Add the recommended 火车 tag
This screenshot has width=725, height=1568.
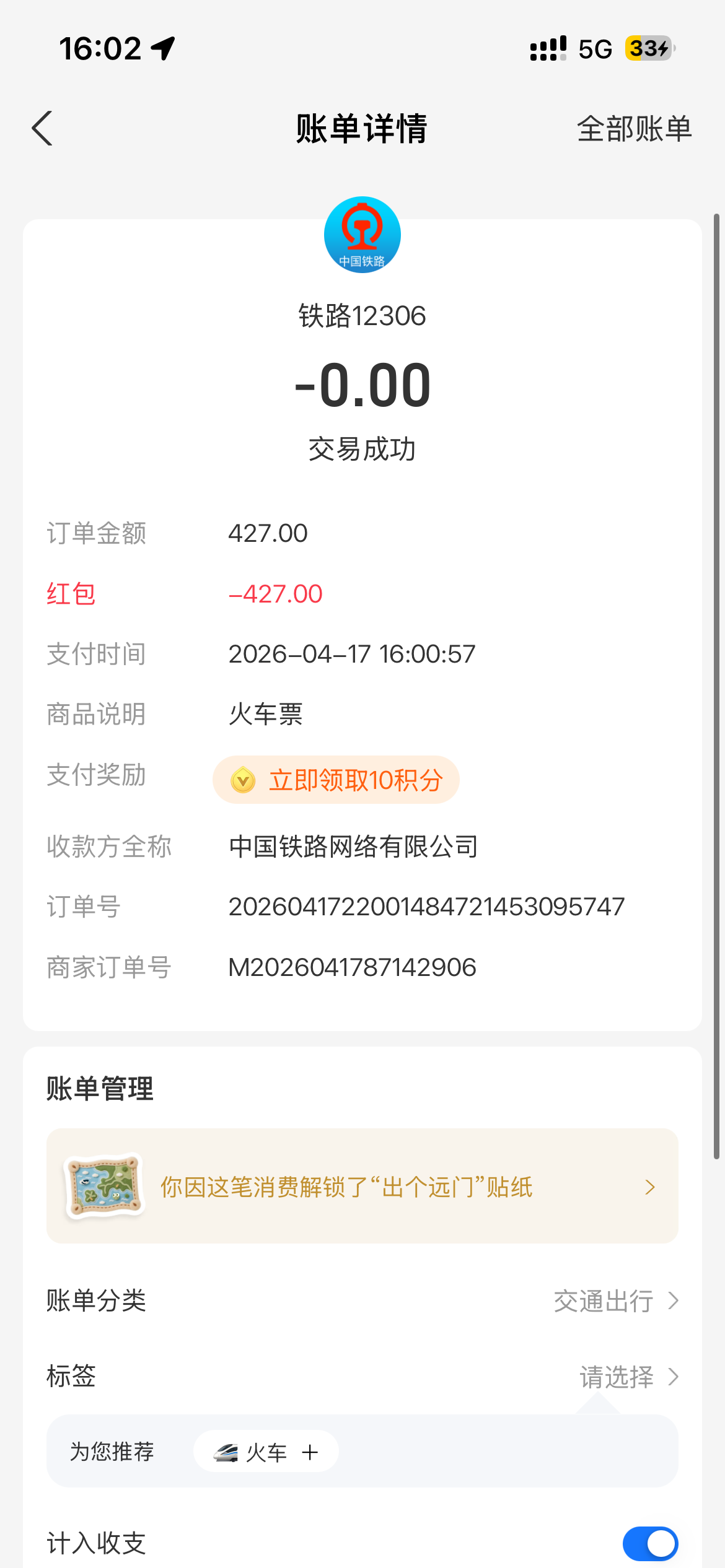click(x=266, y=1452)
